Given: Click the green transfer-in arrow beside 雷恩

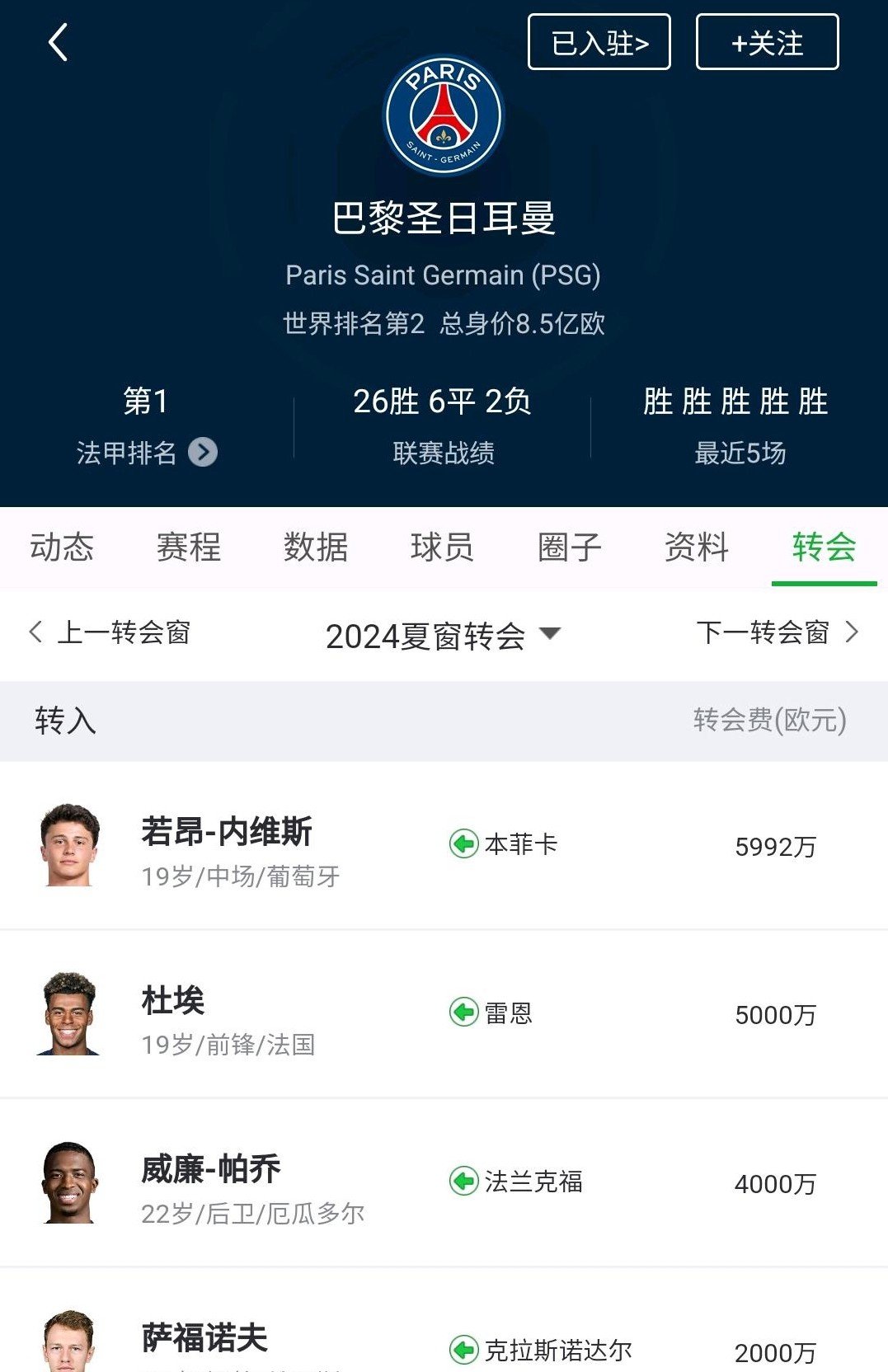Looking at the screenshot, I should pos(464,1013).
